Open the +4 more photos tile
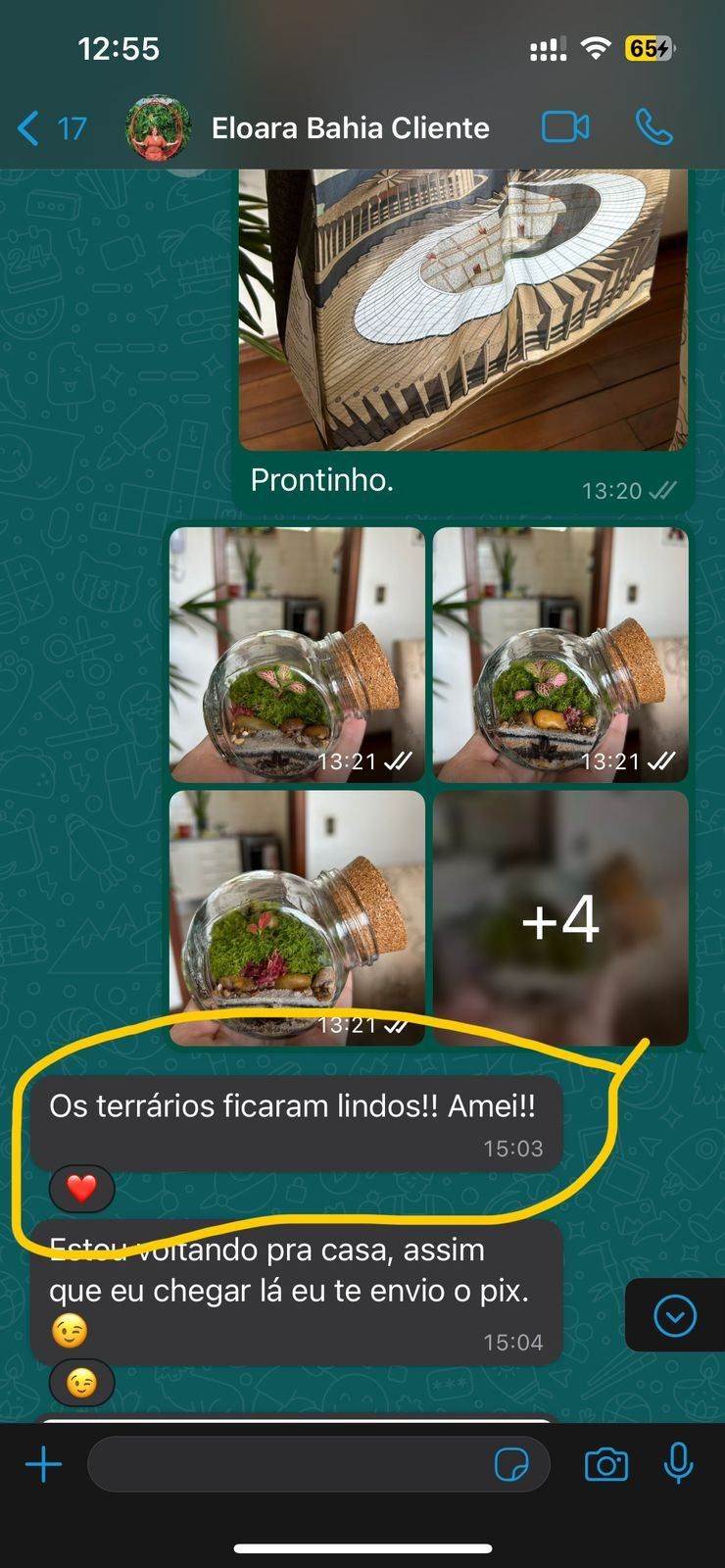This screenshot has width=725, height=1568. (x=560, y=918)
